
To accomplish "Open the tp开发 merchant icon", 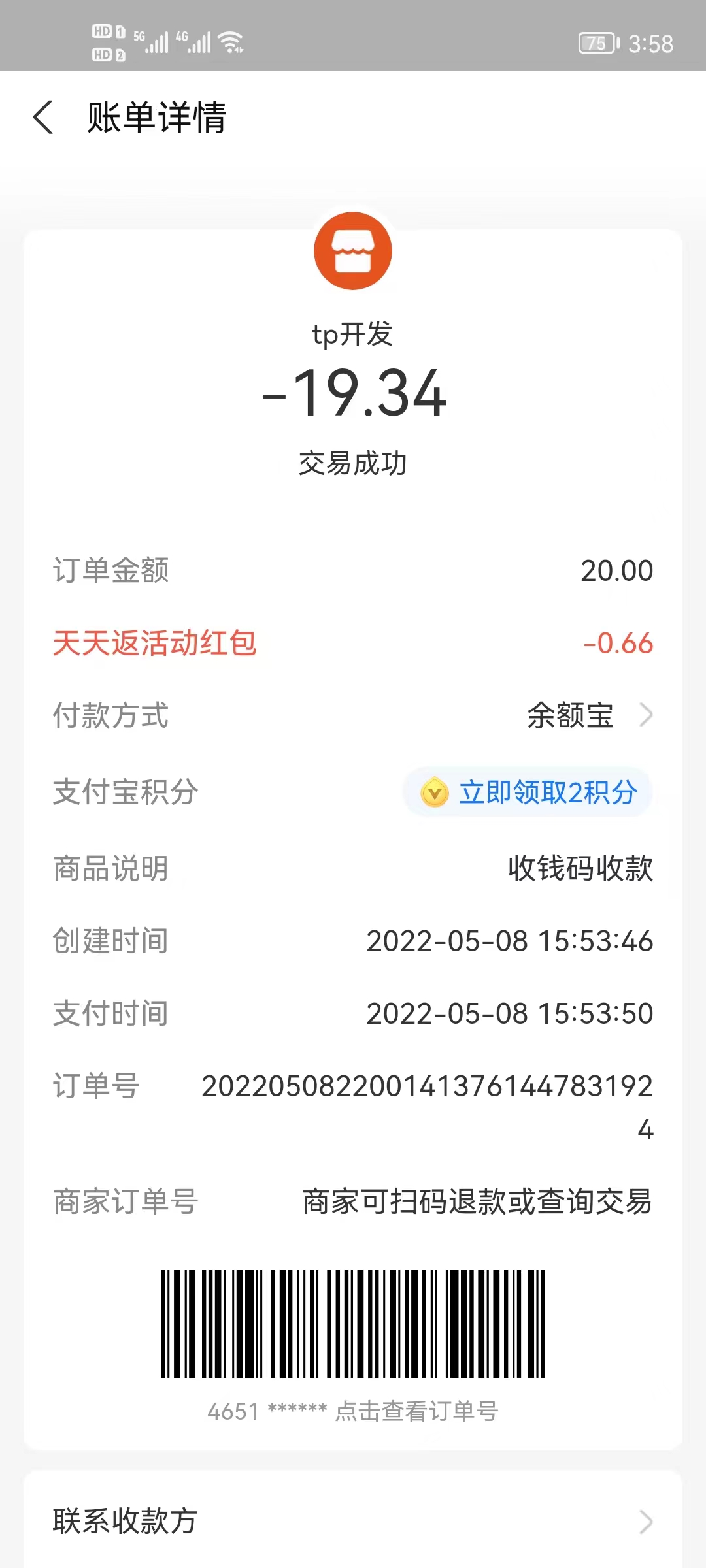I will pyautogui.click(x=353, y=251).
